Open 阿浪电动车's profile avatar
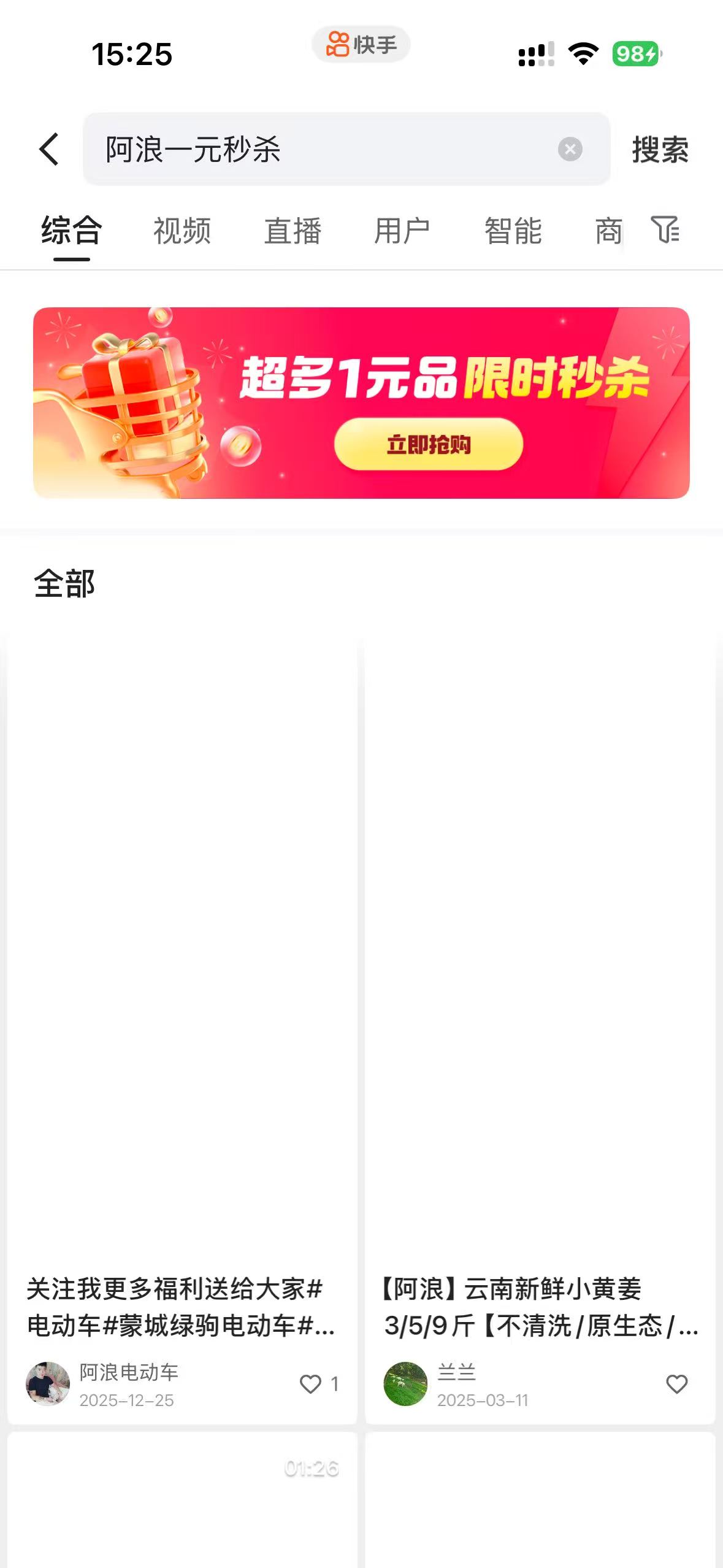 coord(48,1384)
